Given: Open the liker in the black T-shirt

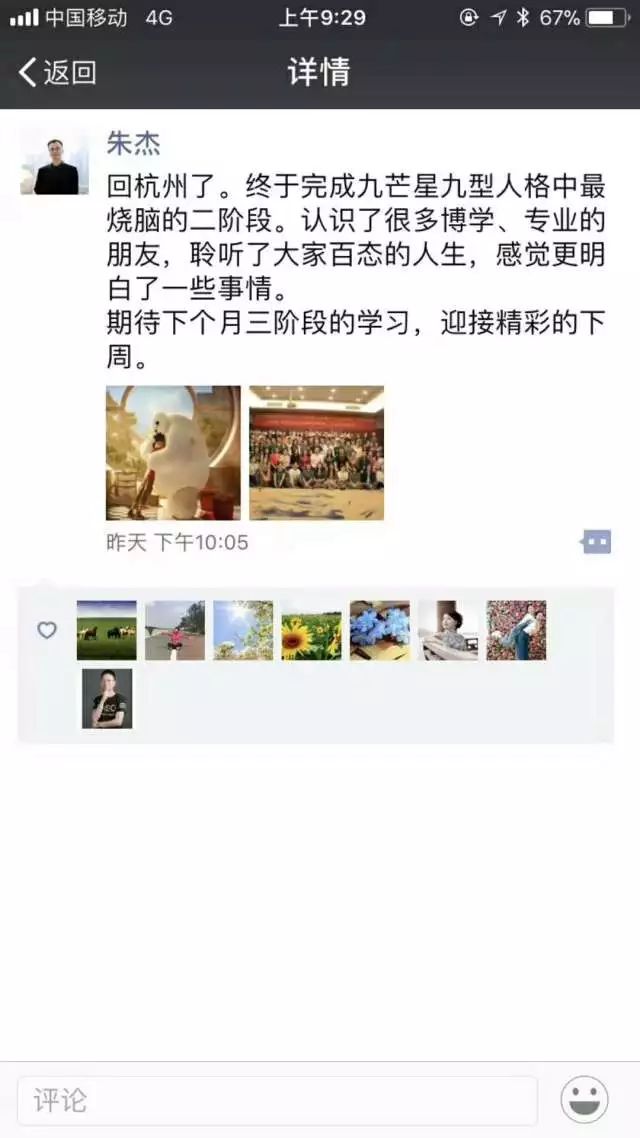Looking at the screenshot, I should (x=107, y=698).
